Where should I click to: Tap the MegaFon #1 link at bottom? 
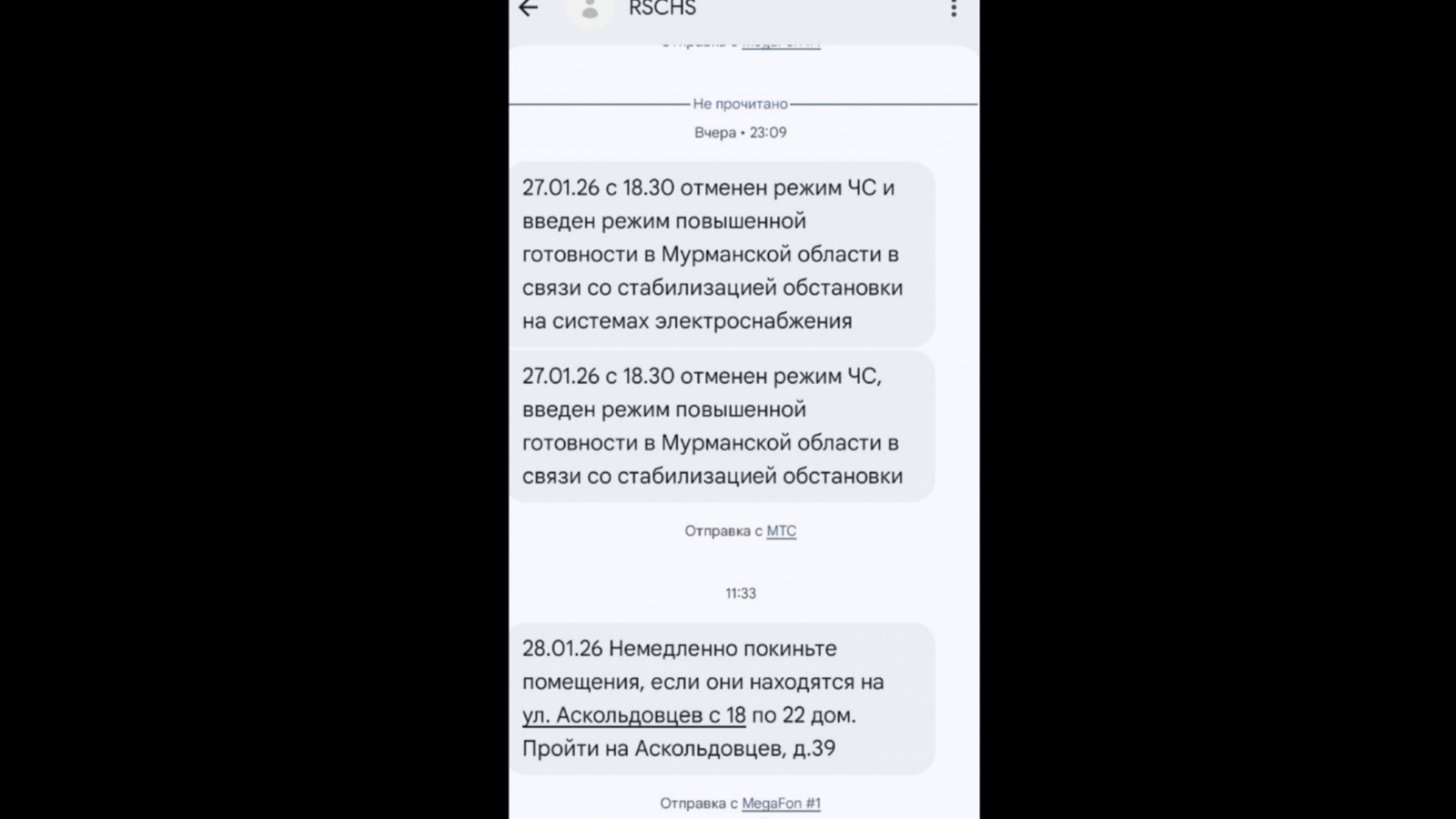click(x=781, y=804)
